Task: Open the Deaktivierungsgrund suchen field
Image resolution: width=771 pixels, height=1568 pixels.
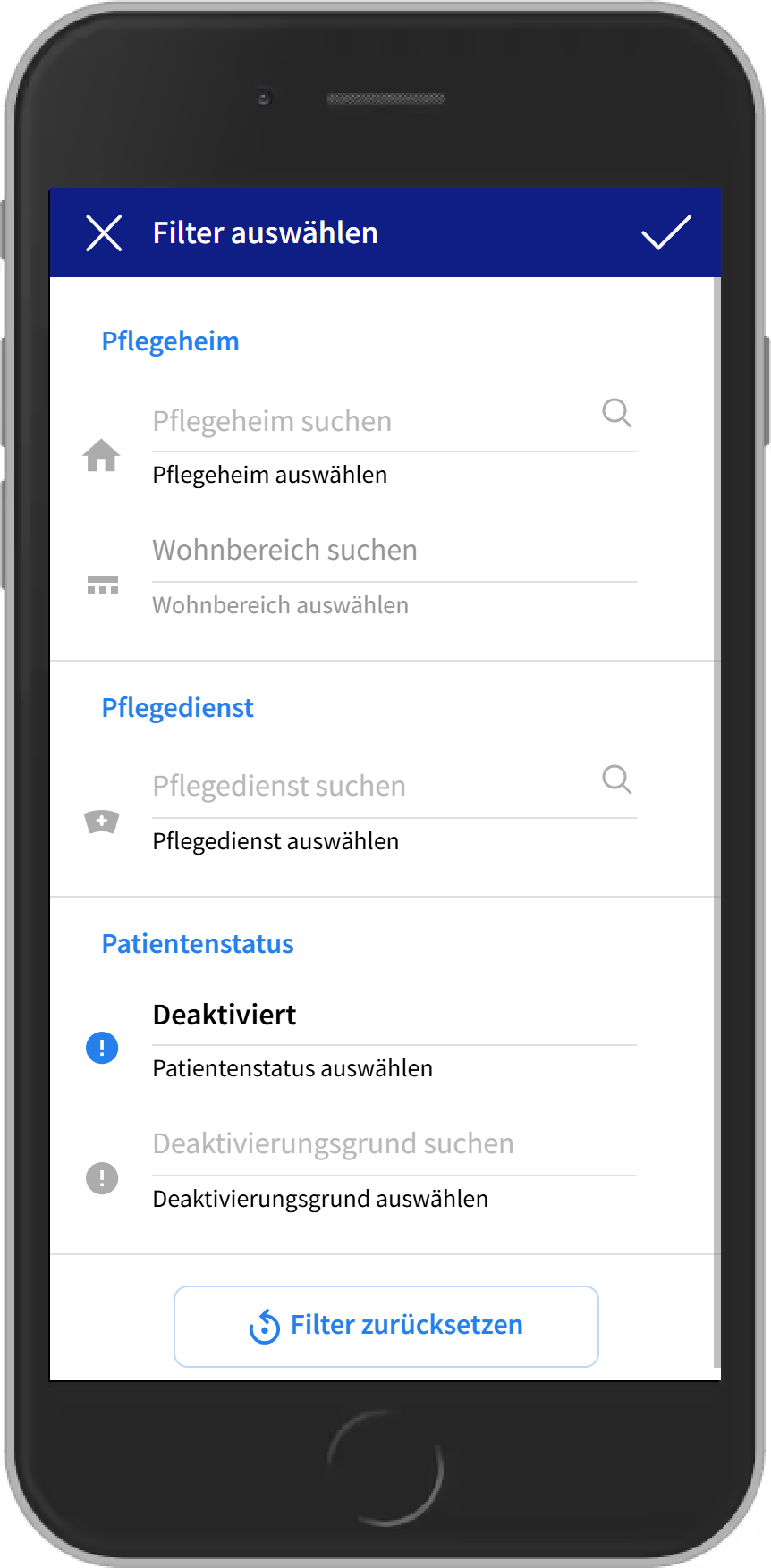Action: tap(394, 1144)
